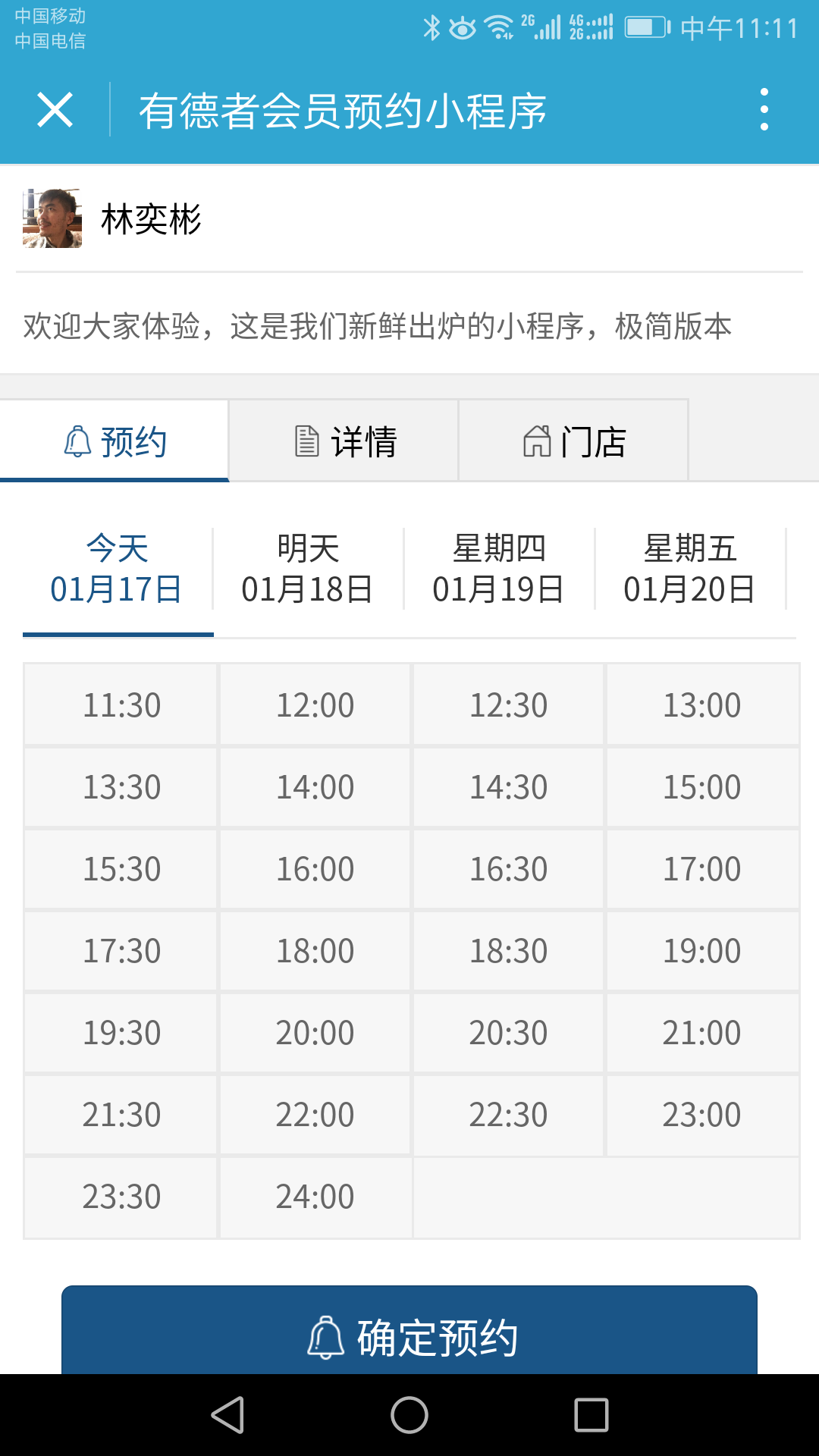Choose the 21:30 time slot
This screenshot has width=819, height=1456.
coord(121,1115)
